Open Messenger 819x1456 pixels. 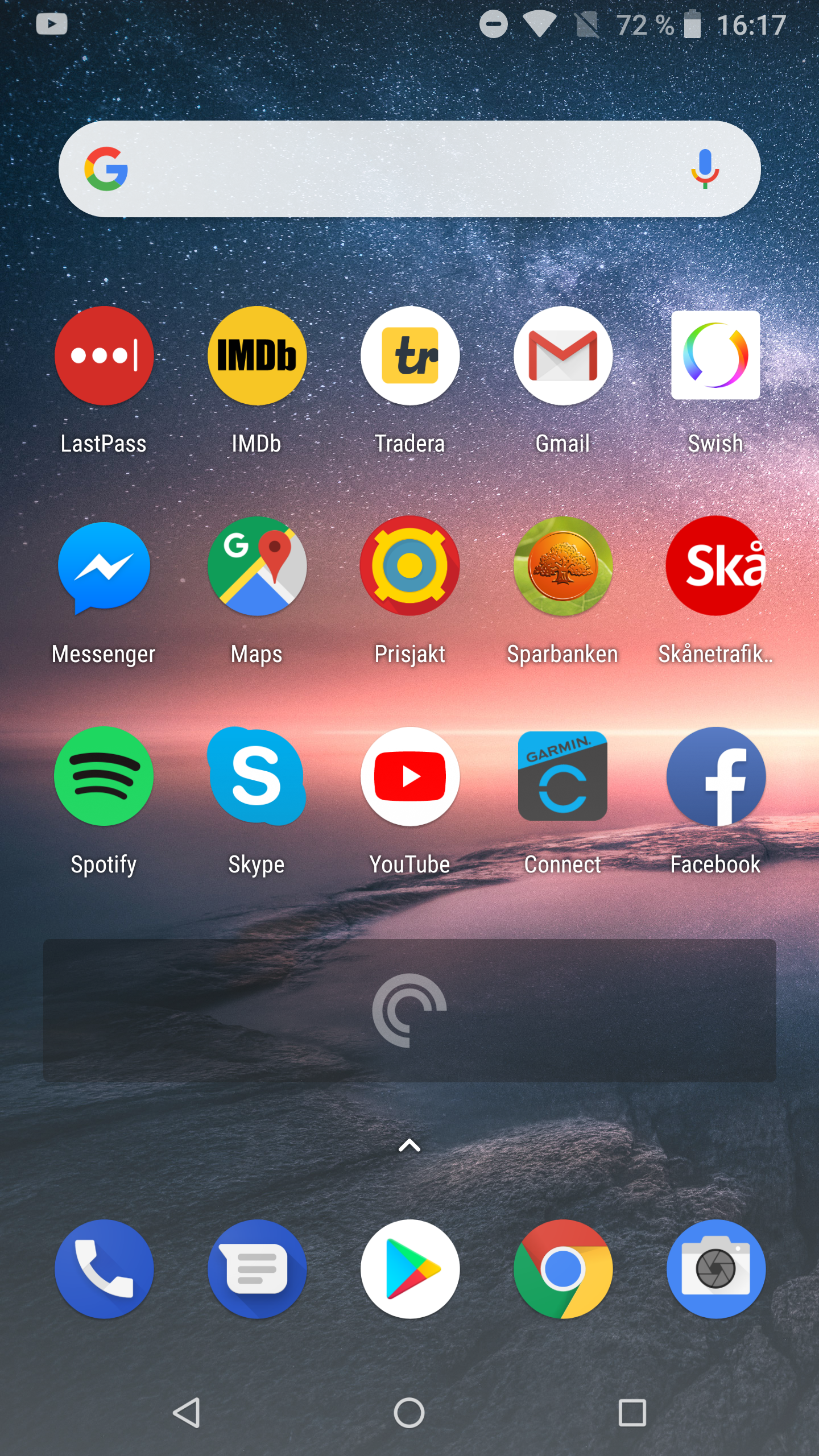pyautogui.click(x=104, y=566)
